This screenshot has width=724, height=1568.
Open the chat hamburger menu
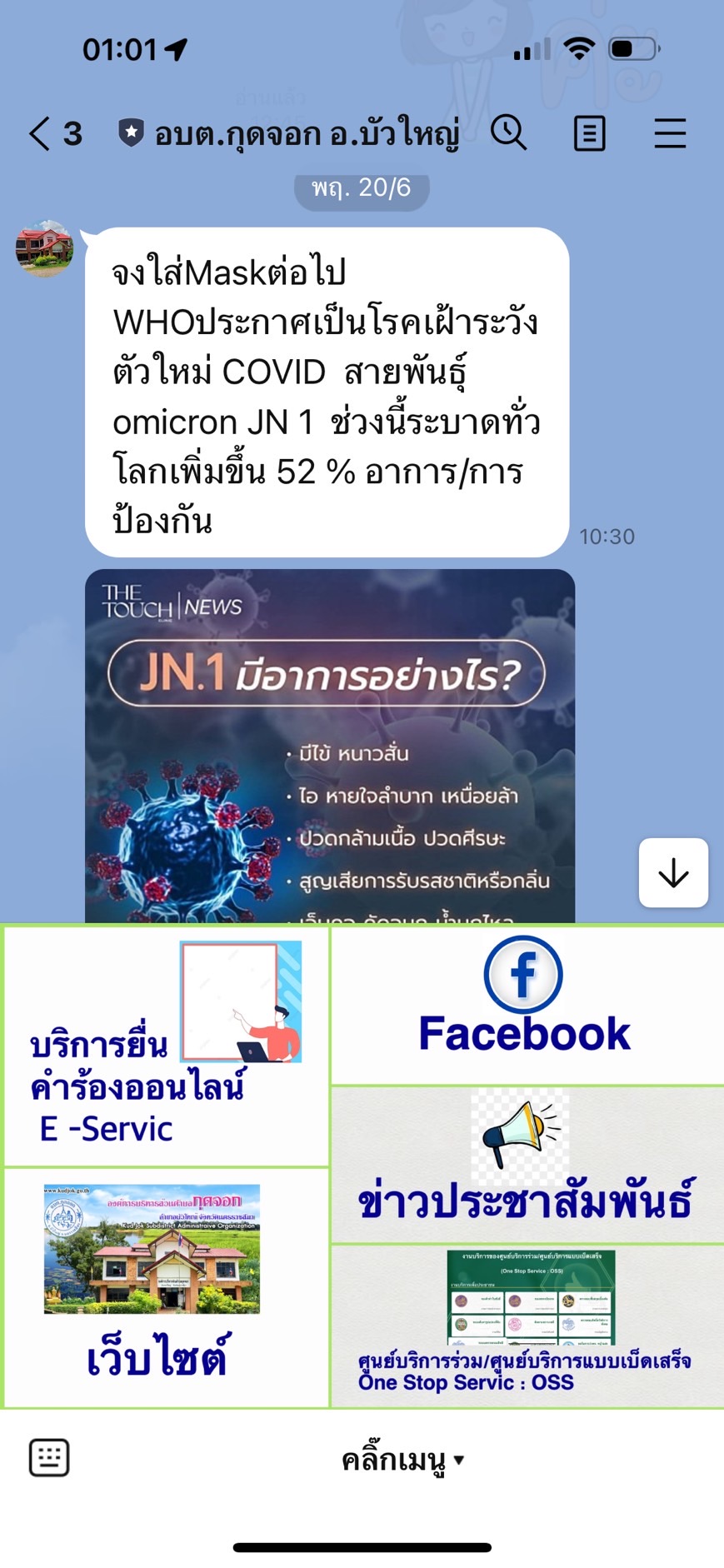(x=670, y=133)
